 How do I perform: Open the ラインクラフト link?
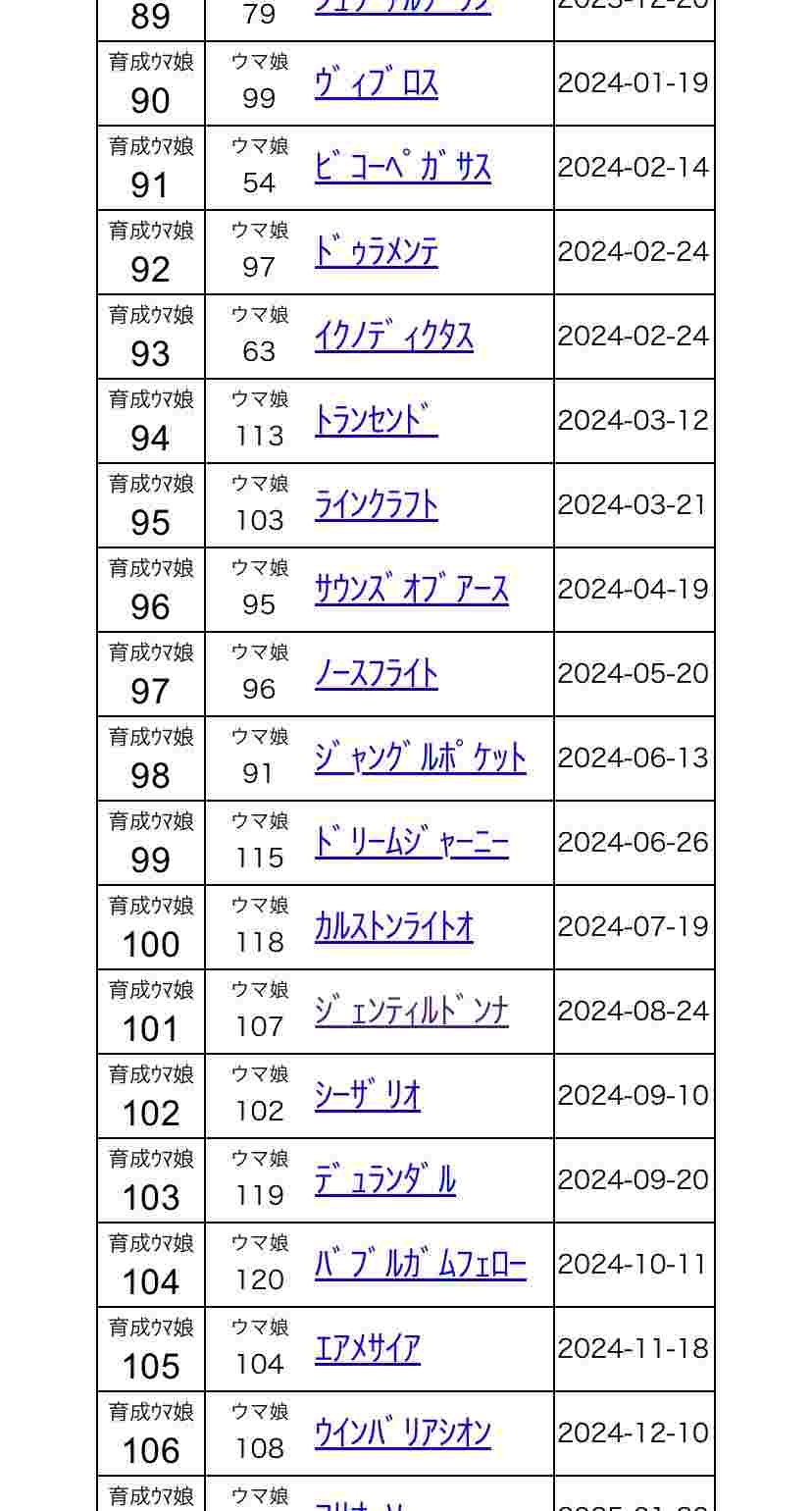(x=376, y=506)
